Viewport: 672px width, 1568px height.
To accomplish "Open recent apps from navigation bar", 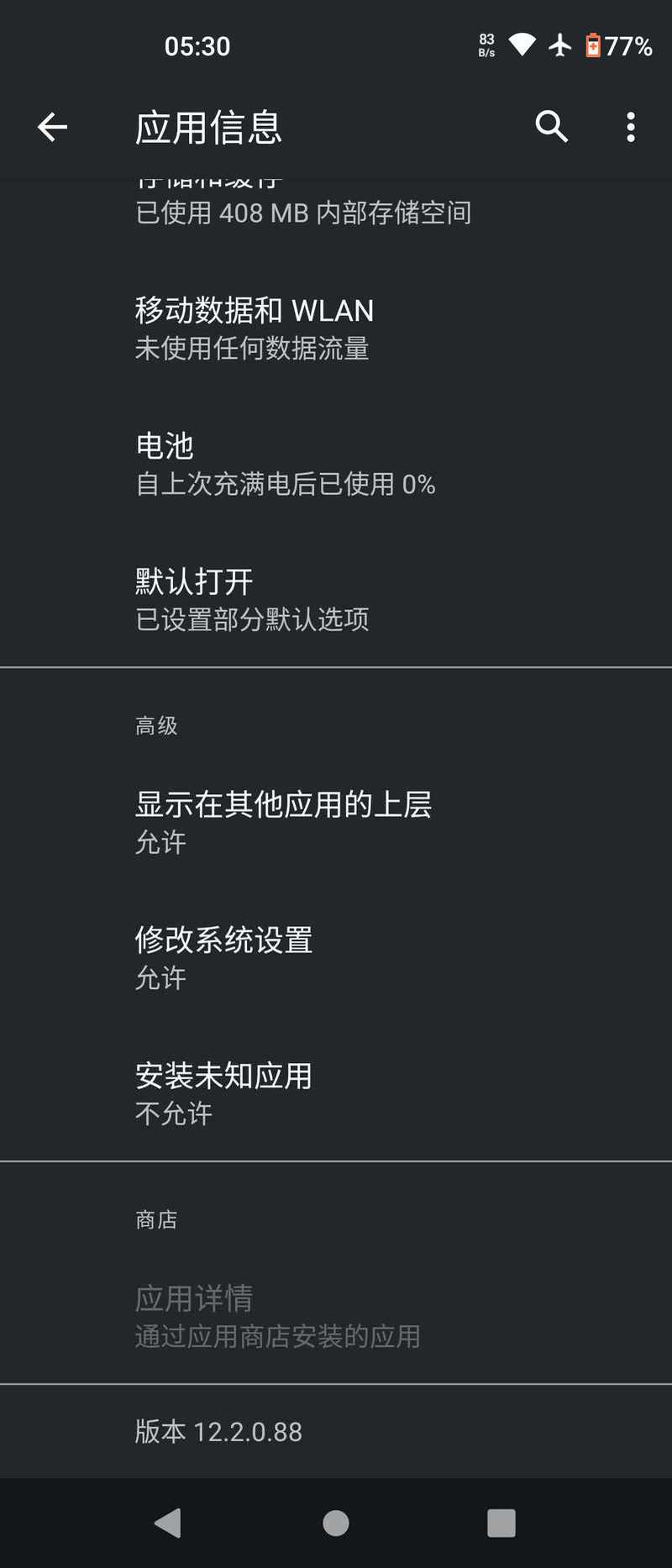I will (501, 1523).
